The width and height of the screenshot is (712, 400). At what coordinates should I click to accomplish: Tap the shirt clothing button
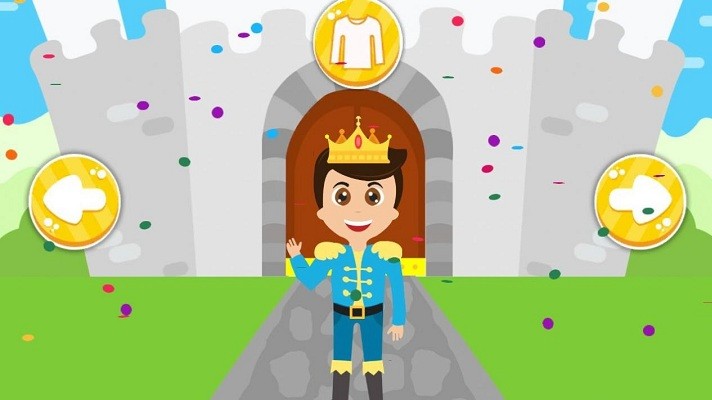click(x=357, y=42)
